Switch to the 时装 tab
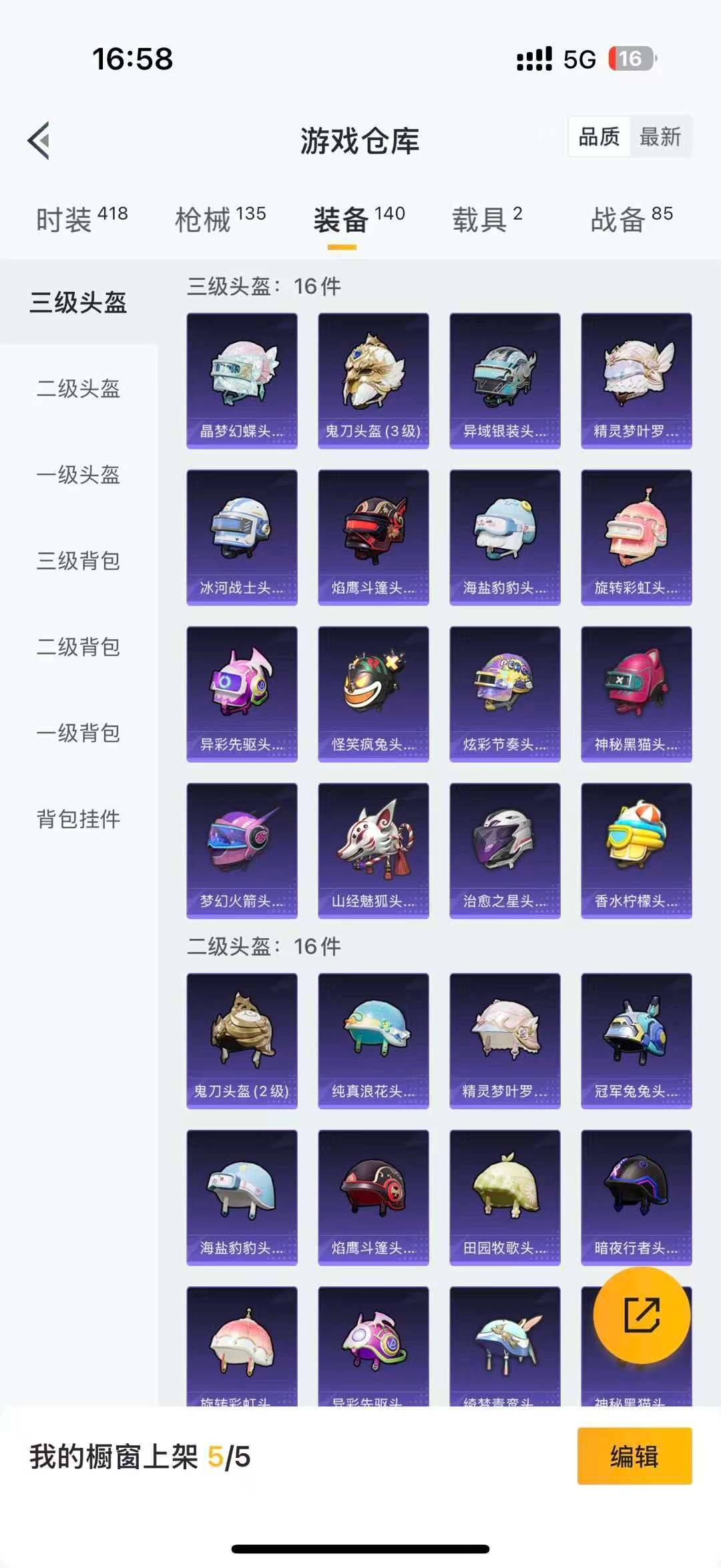The width and height of the screenshot is (721, 1568). pyautogui.click(x=81, y=219)
